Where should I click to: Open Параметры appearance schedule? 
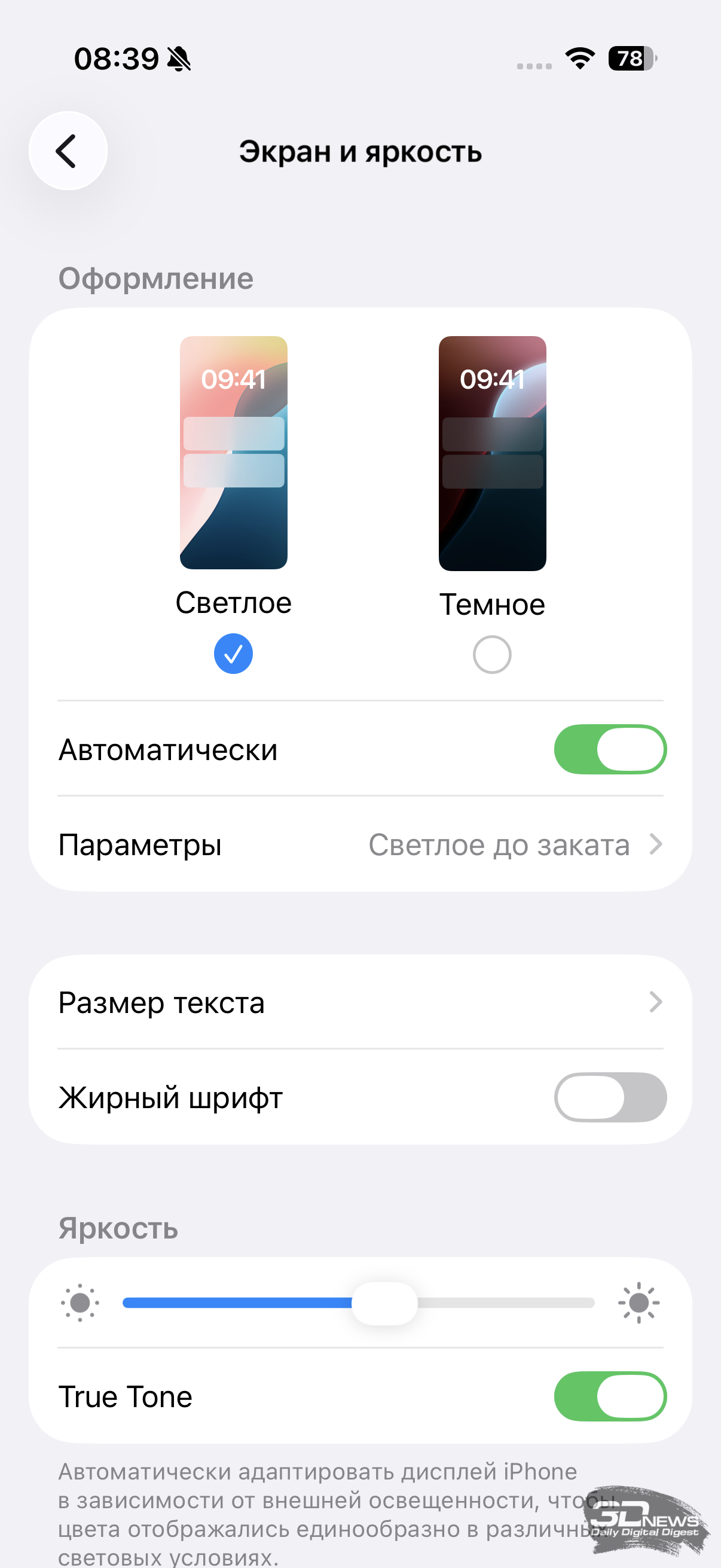pyautogui.click(x=360, y=844)
